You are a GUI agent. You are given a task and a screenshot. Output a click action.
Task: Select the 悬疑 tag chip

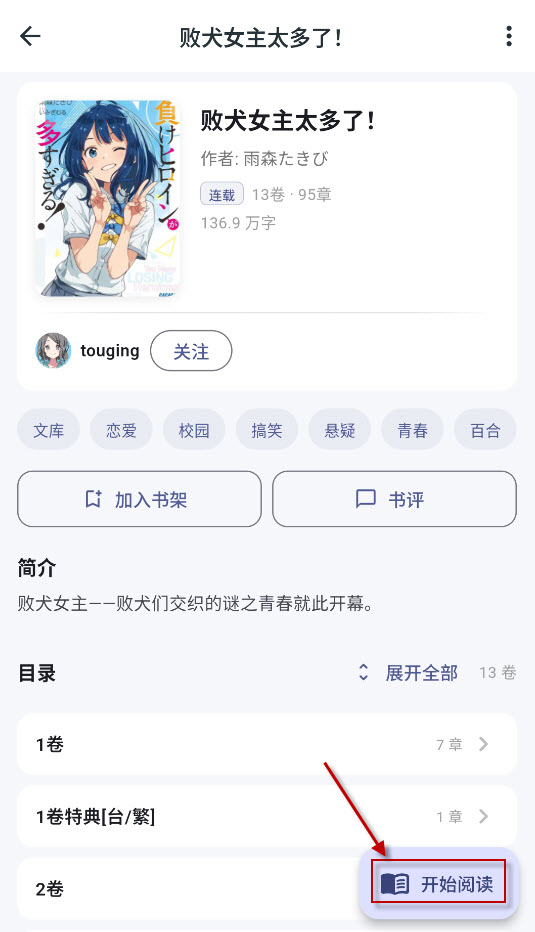(339, 430)
